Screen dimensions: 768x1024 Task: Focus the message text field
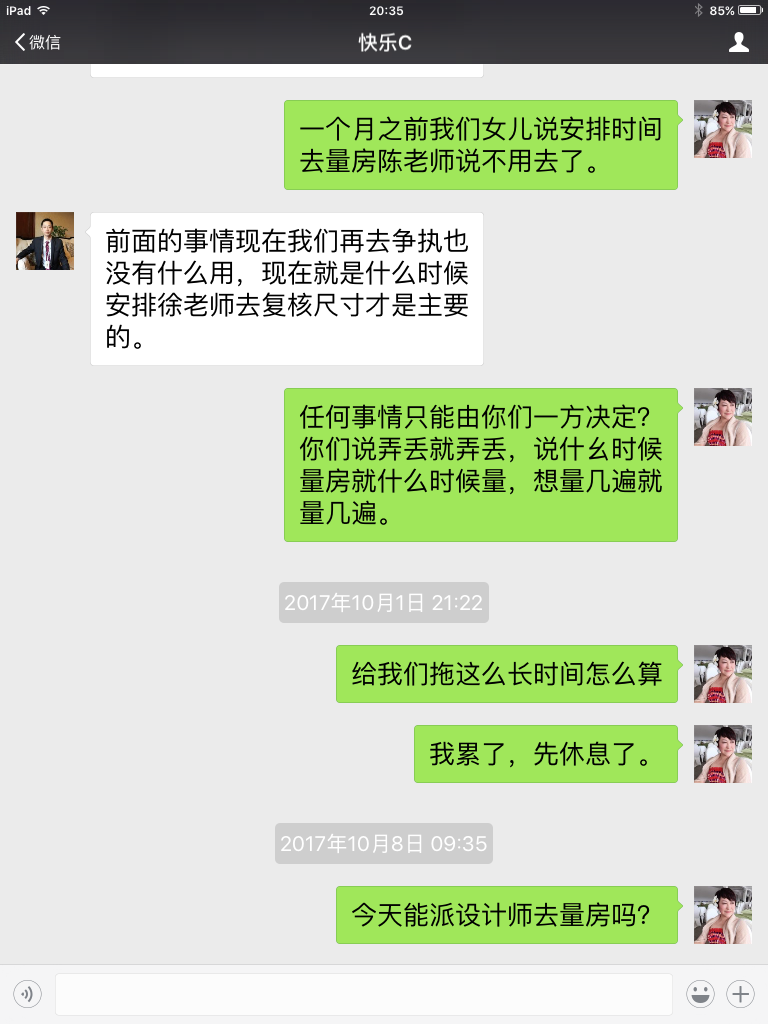point(363,994)
